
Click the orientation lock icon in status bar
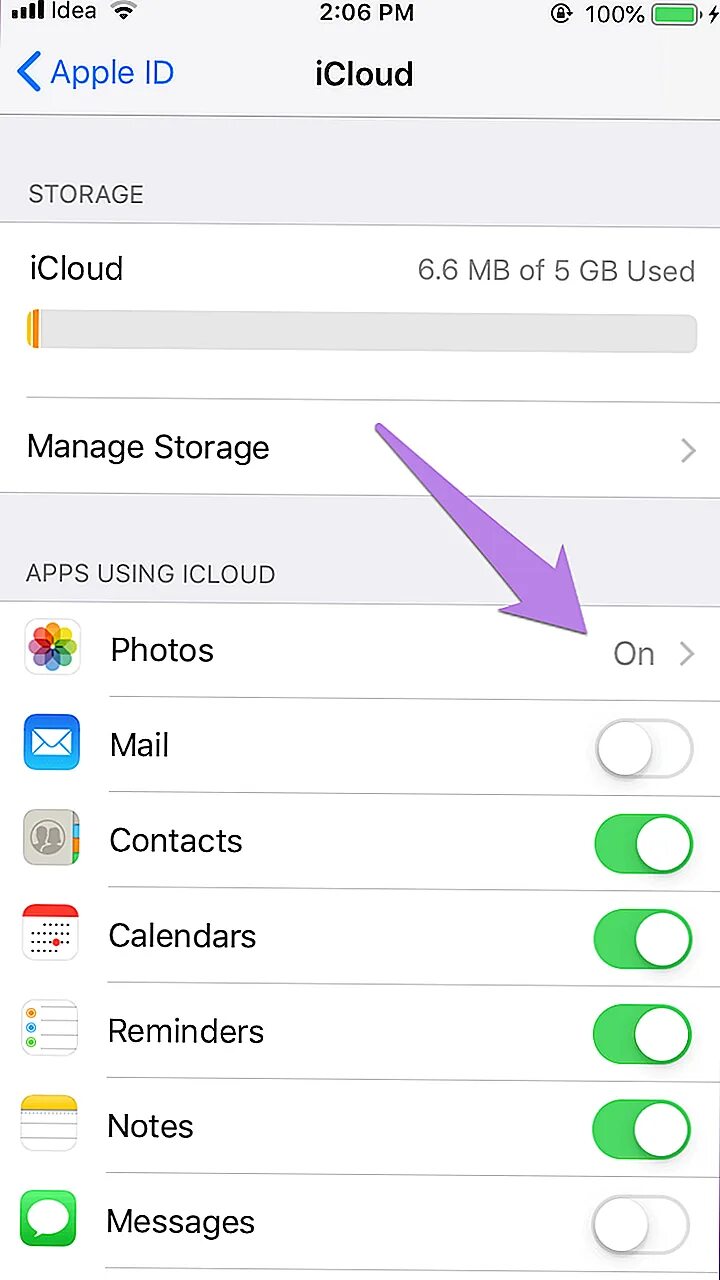click(x=561, y=14)
